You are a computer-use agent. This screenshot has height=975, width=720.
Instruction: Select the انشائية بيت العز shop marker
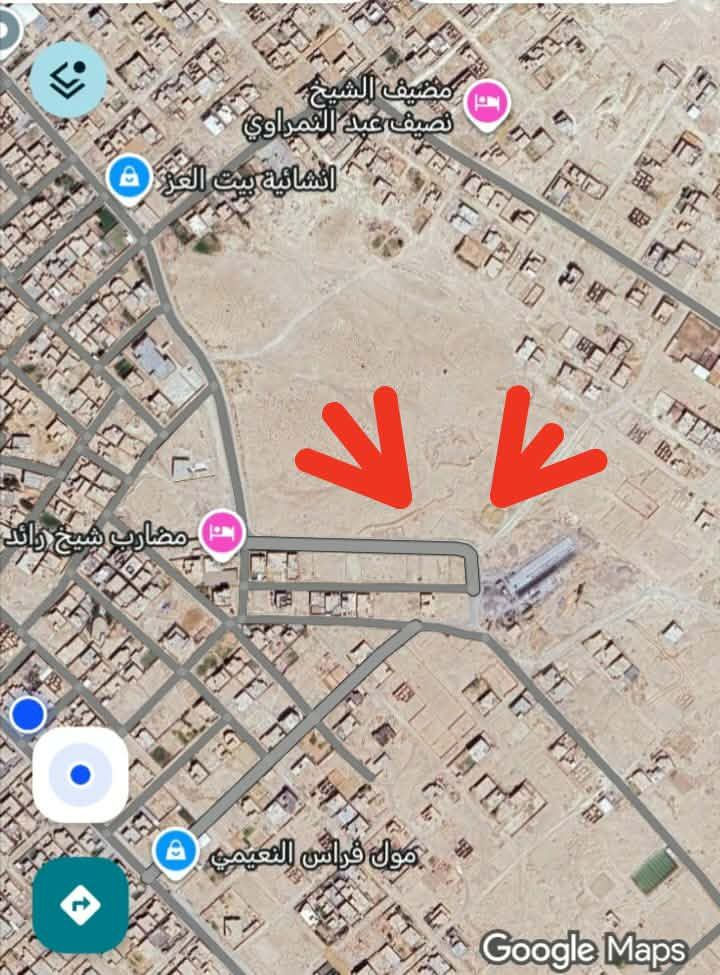click(x=128, y=178)
